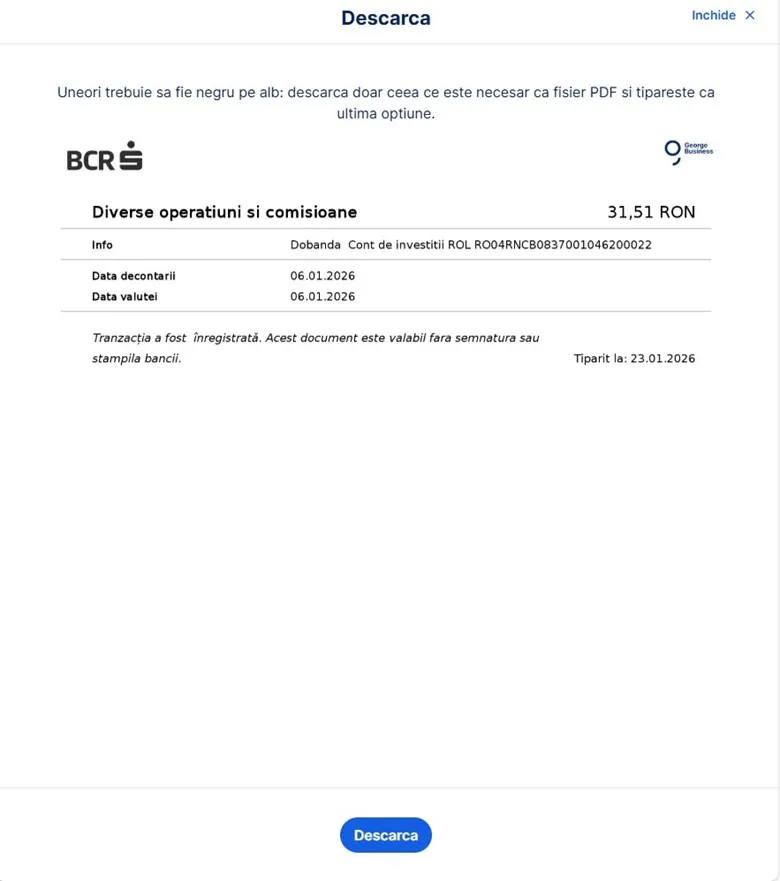Click the Data decontarii date 06.01.2026
Viewport: 780px width, 881px height.
pyautogui.click(x=320, y=275)
